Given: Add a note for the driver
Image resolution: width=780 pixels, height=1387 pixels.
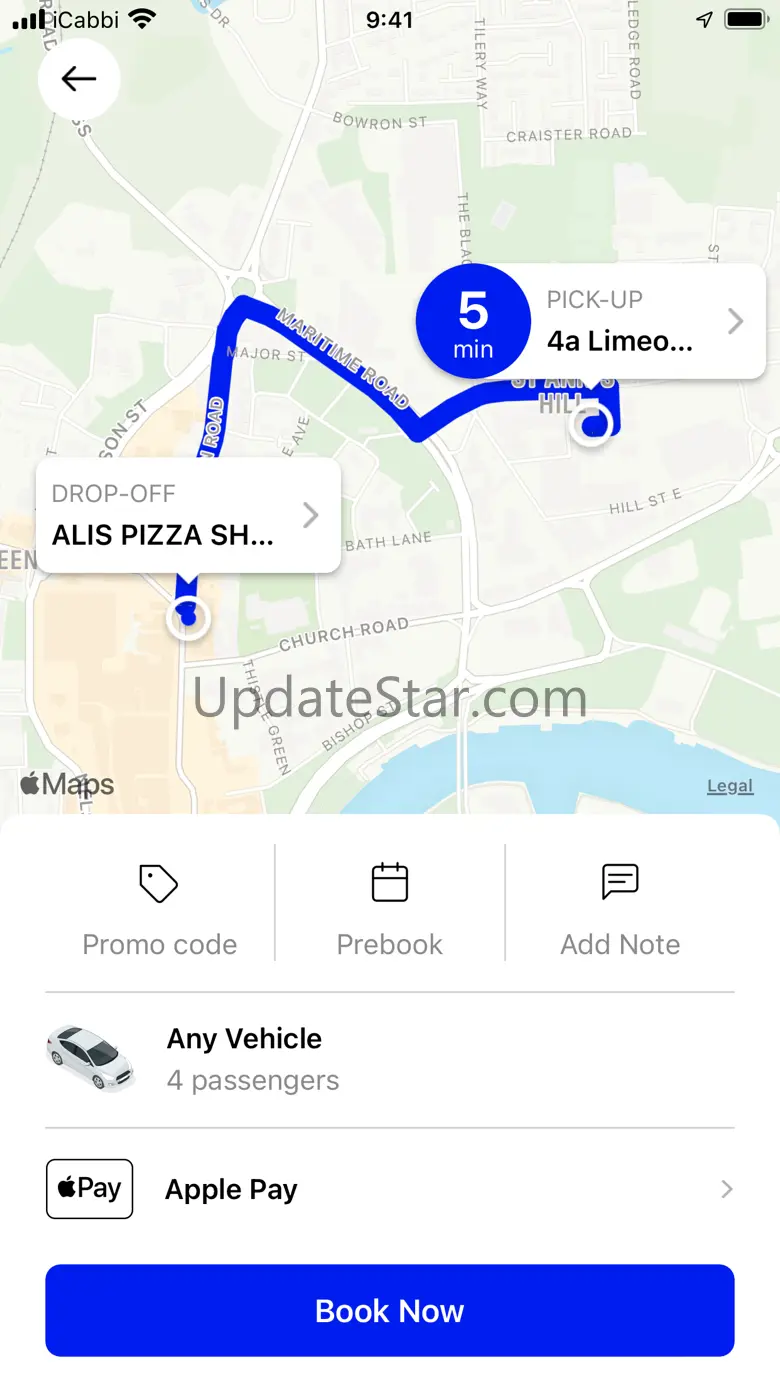Looking at the screenshot, I should coord(620,903).
